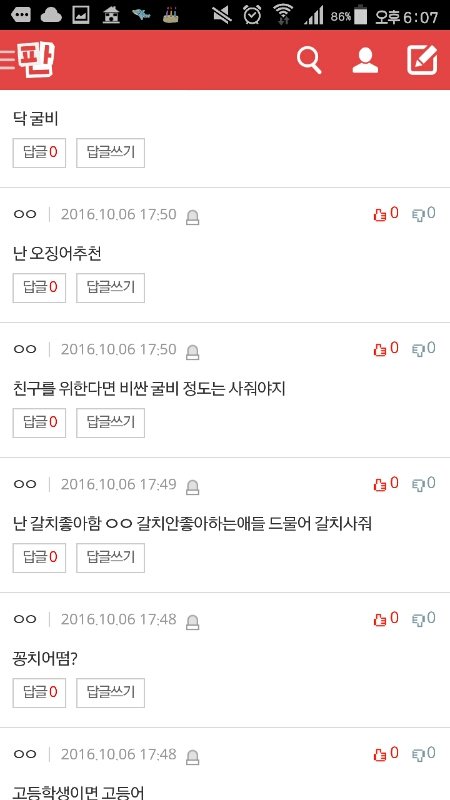Viewport: 450px width, 800px height.
Task: Upvote the 고등학생이면 고등어 comment
Action: 386,754
